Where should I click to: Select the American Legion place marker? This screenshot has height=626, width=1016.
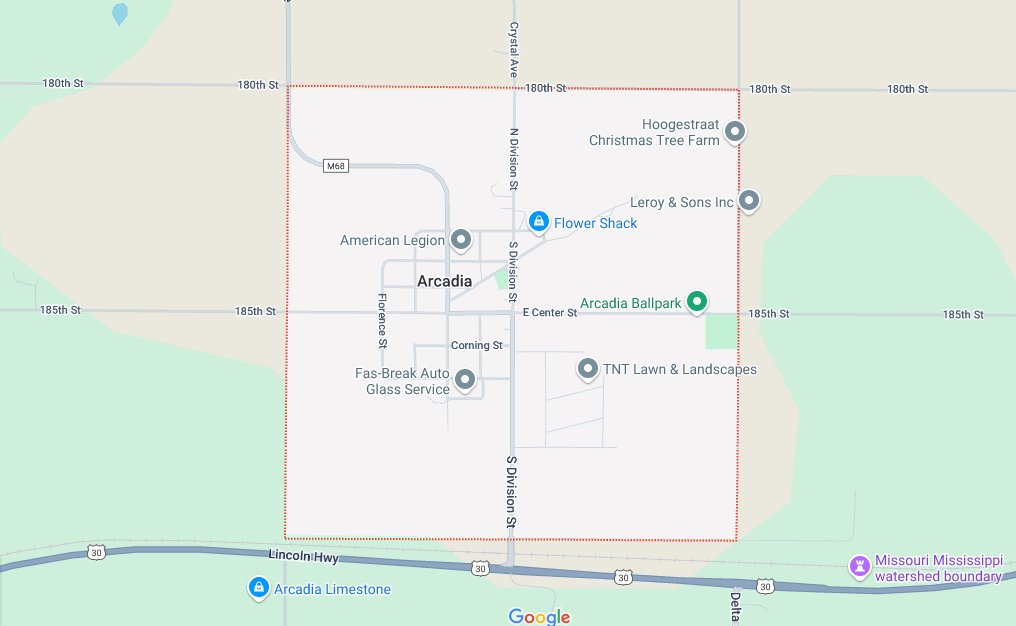pos(461,240)
